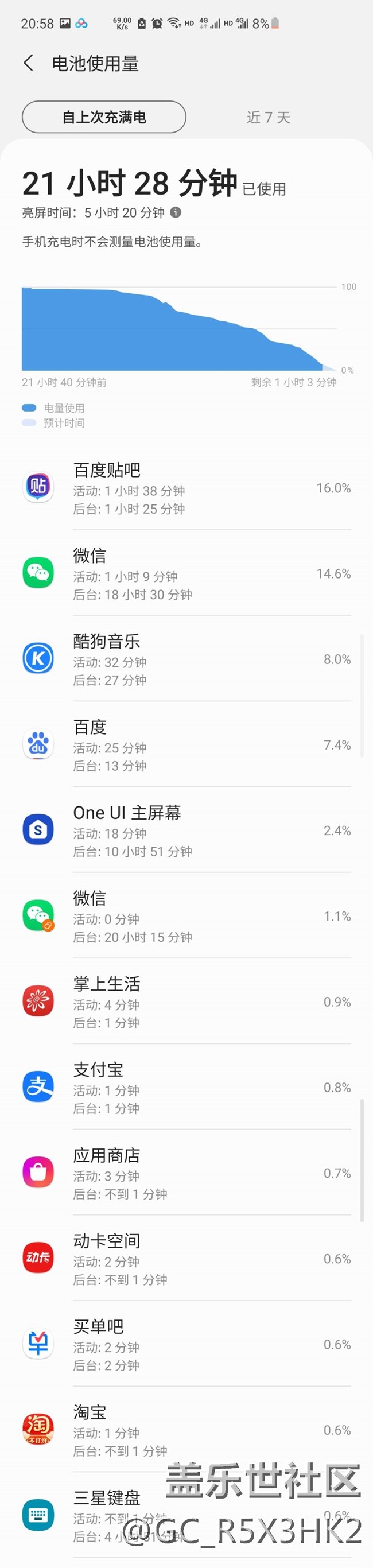Screen dimensions: 373x1568
Task: Go back from 电池使用量 page
Action: (x=29, y=63)
